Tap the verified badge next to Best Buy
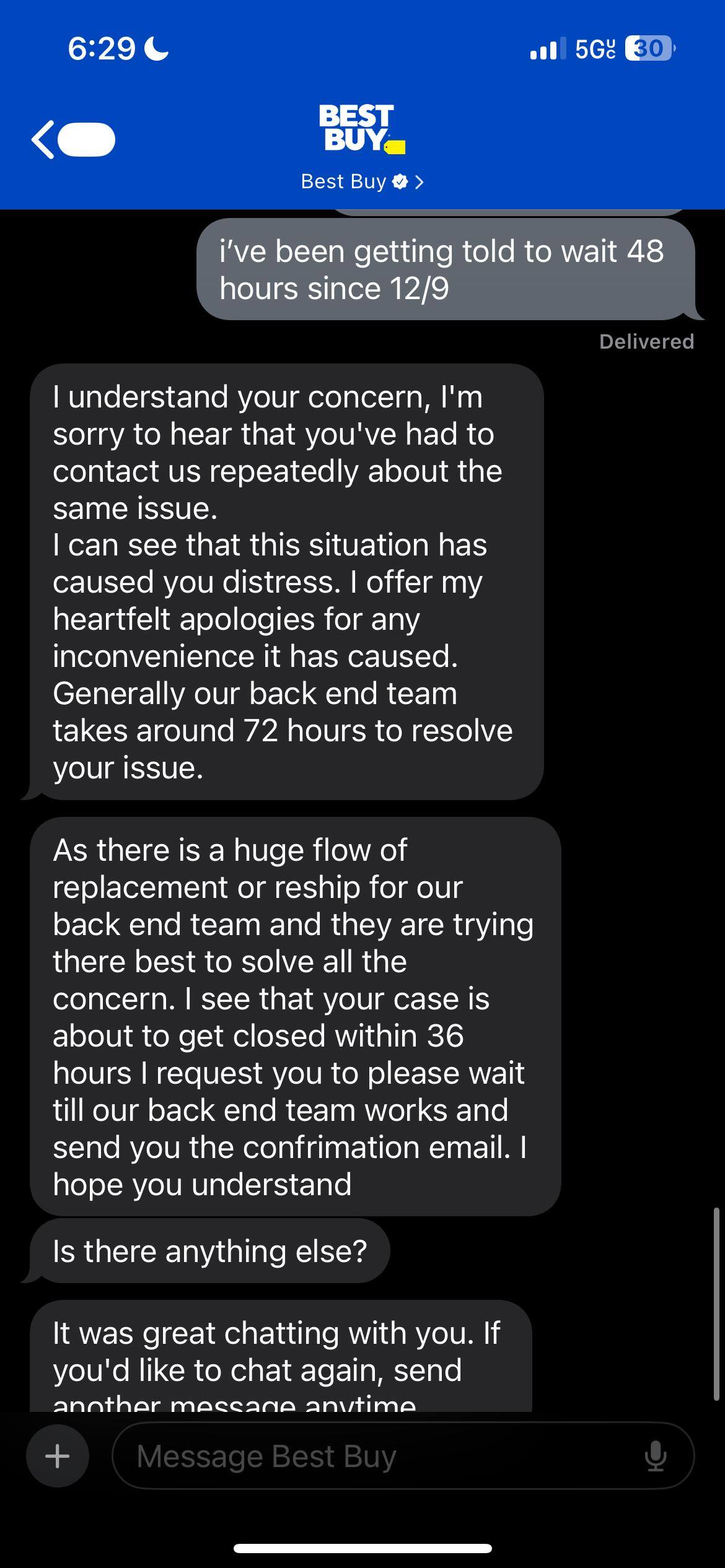The width and height of the screenshot is (725, 1568). coord(400,181)
